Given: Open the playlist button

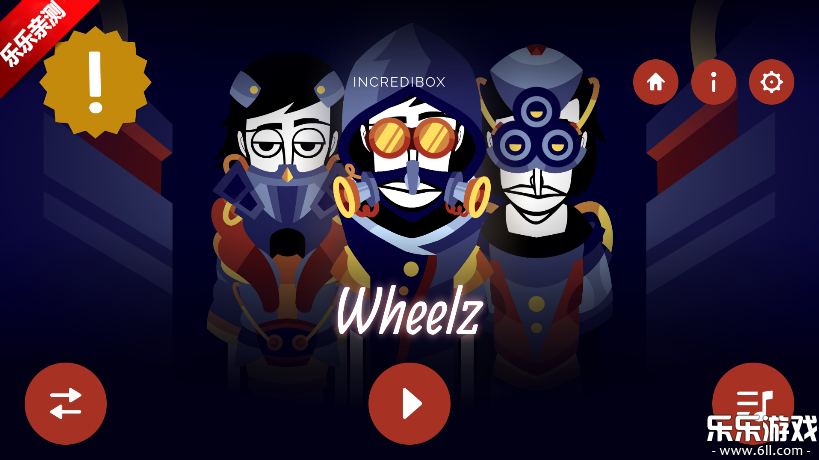Looking at the screenshot, I should click(752, 400).
